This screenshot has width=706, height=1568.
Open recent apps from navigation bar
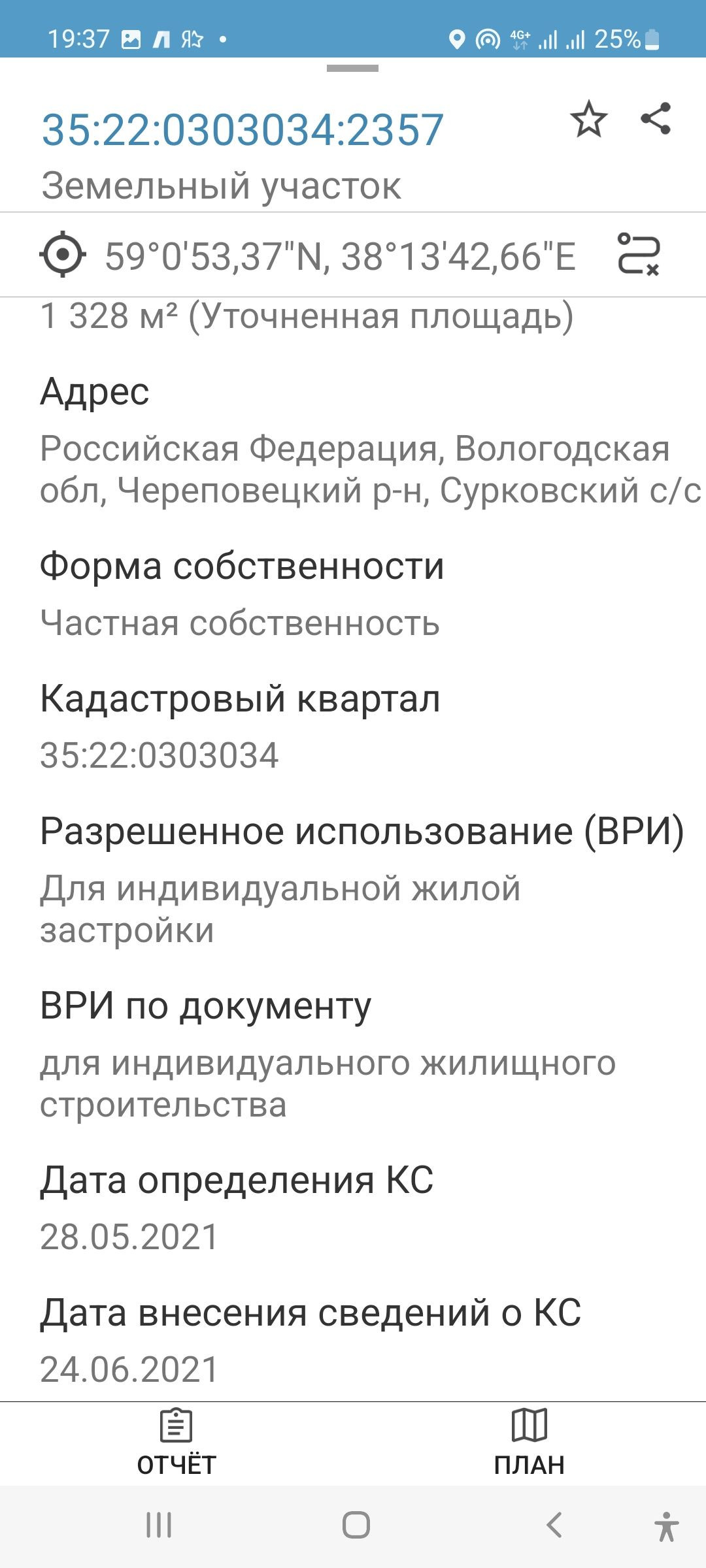click(x=159, y=1526)
